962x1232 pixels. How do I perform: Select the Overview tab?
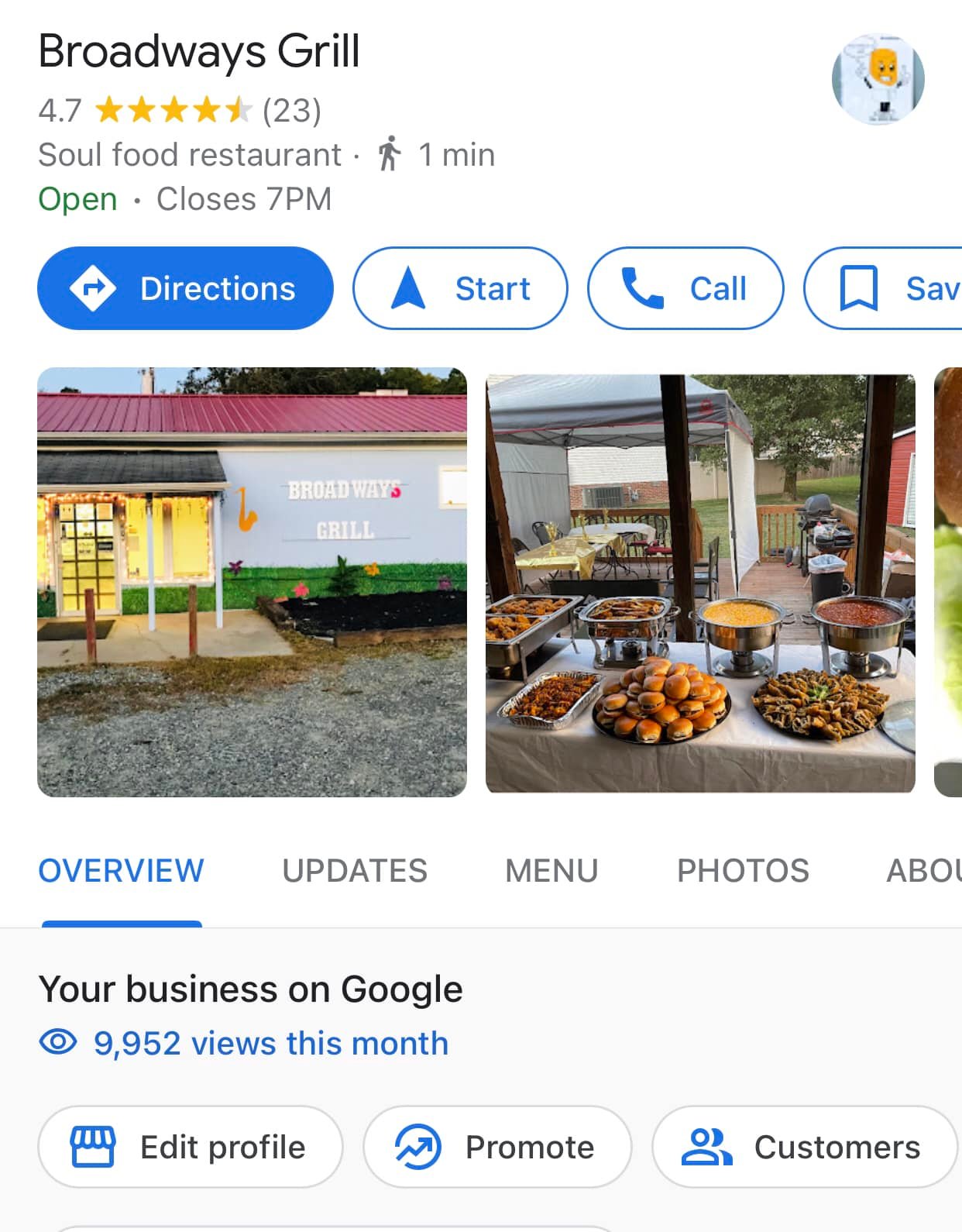click(122, 871)
